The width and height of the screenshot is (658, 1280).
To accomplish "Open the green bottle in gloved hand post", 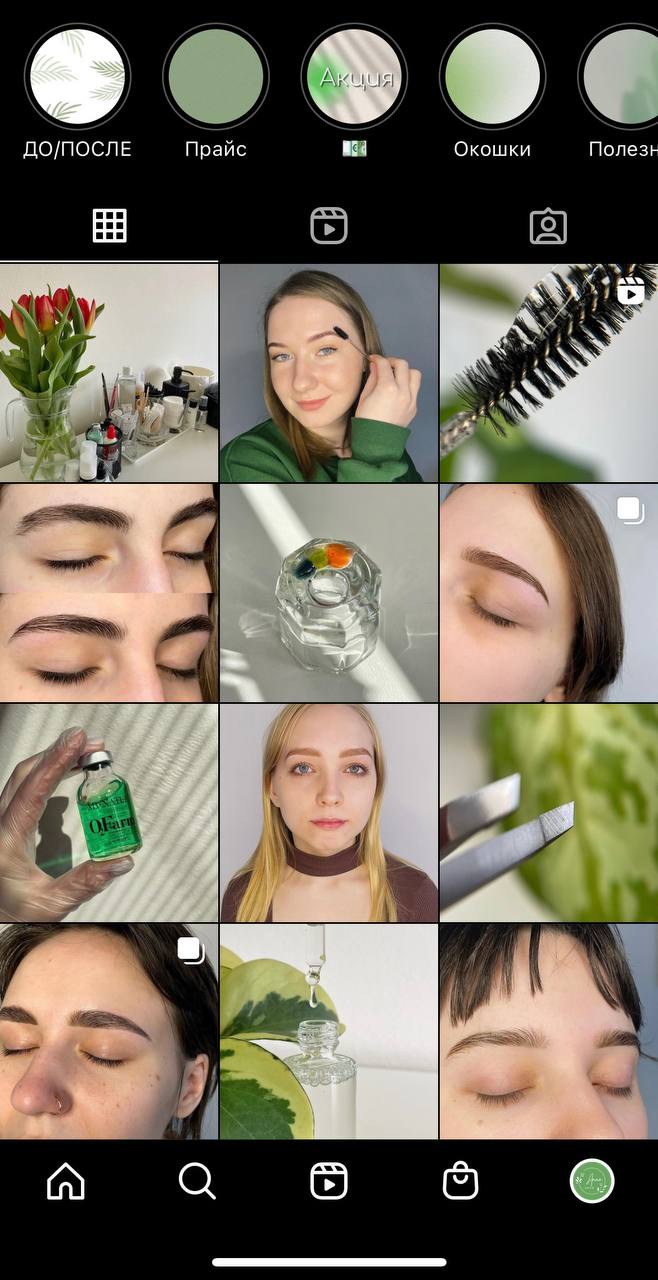I will pyautogui.click(x=109, y=813).
